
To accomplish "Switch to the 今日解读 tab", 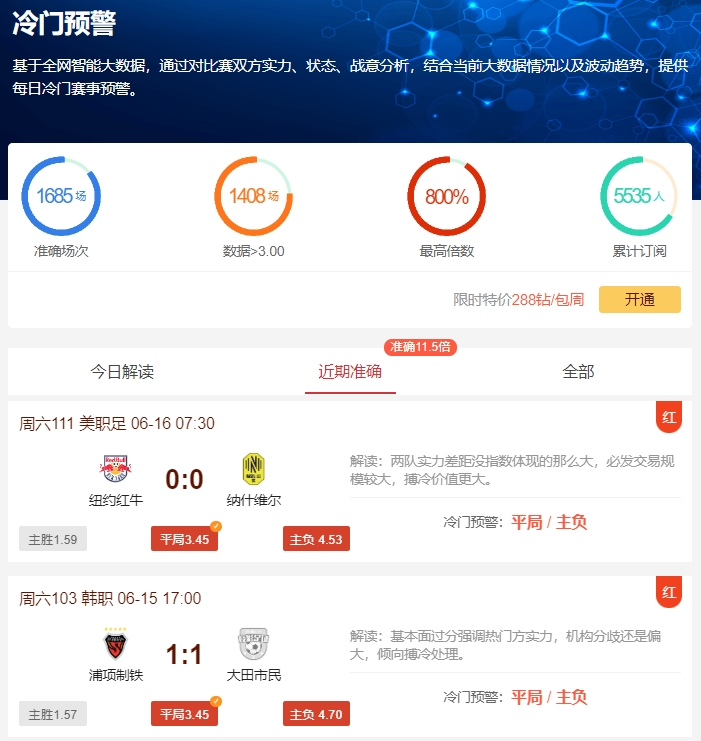I will [122, 372].
